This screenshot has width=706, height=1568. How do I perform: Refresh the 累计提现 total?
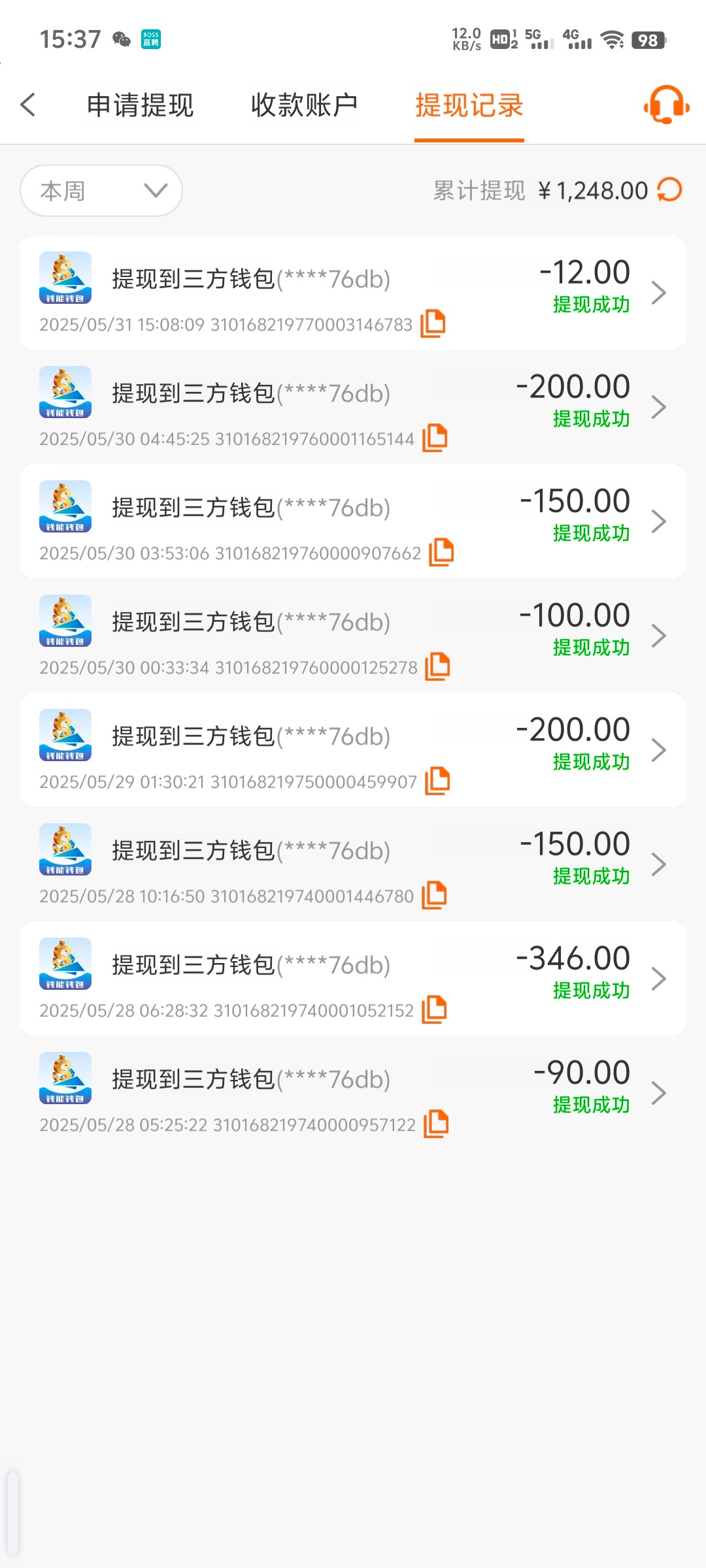(669, 190)
